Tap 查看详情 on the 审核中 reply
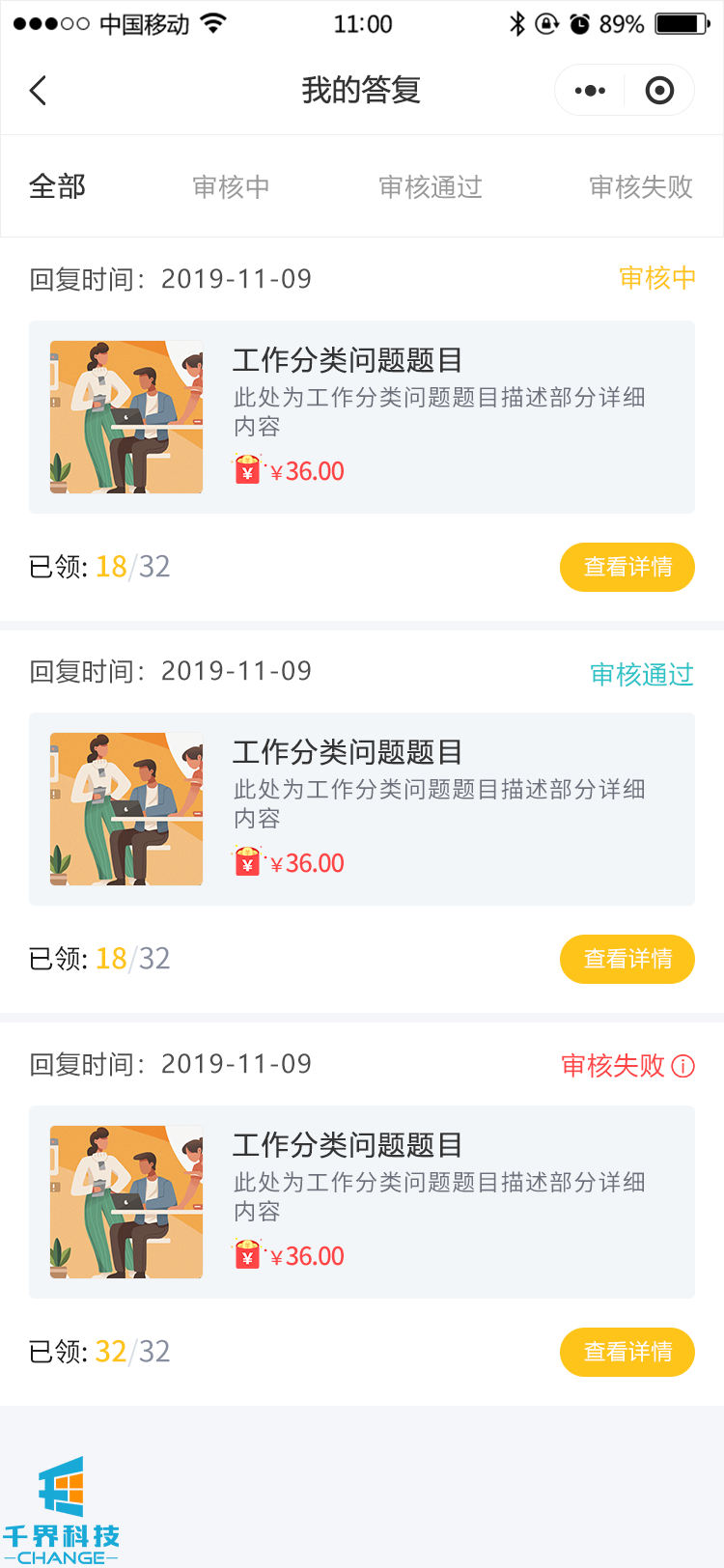 tap(627, 567)
